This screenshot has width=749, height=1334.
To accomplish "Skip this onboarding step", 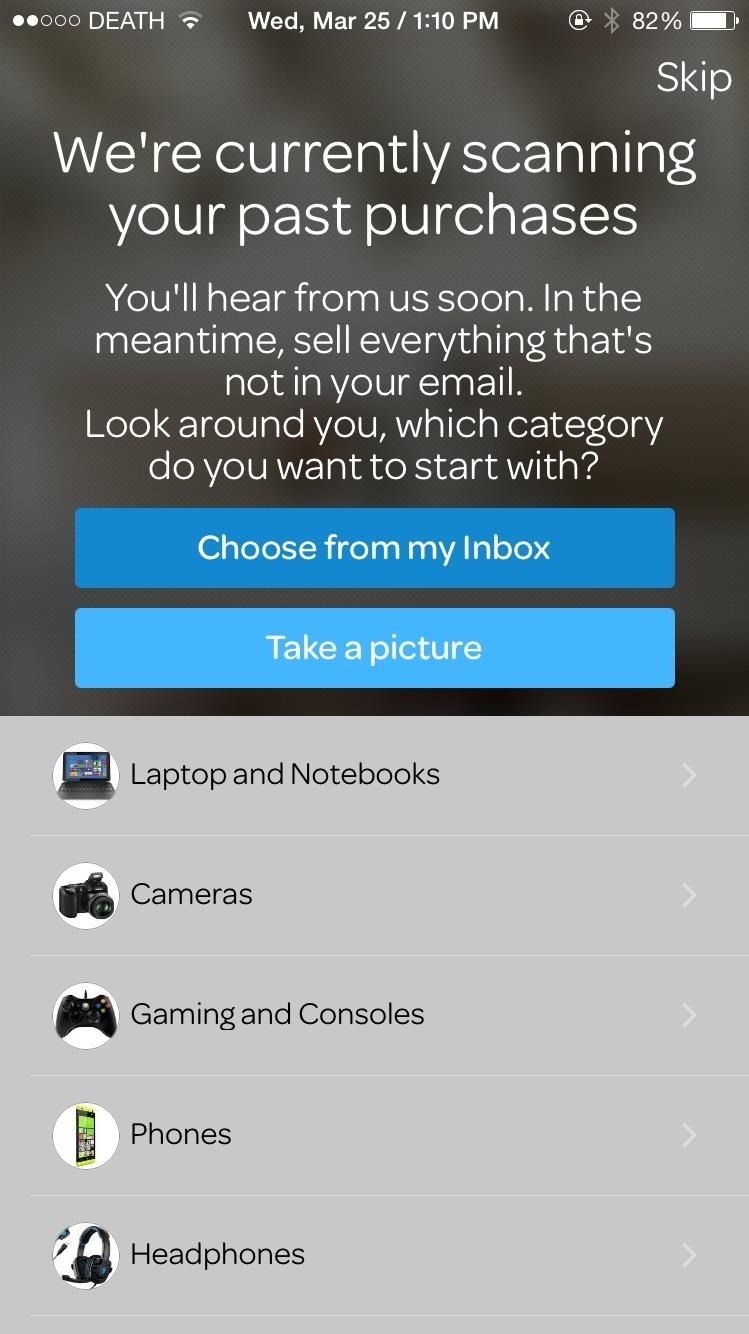I will (693, 77).
